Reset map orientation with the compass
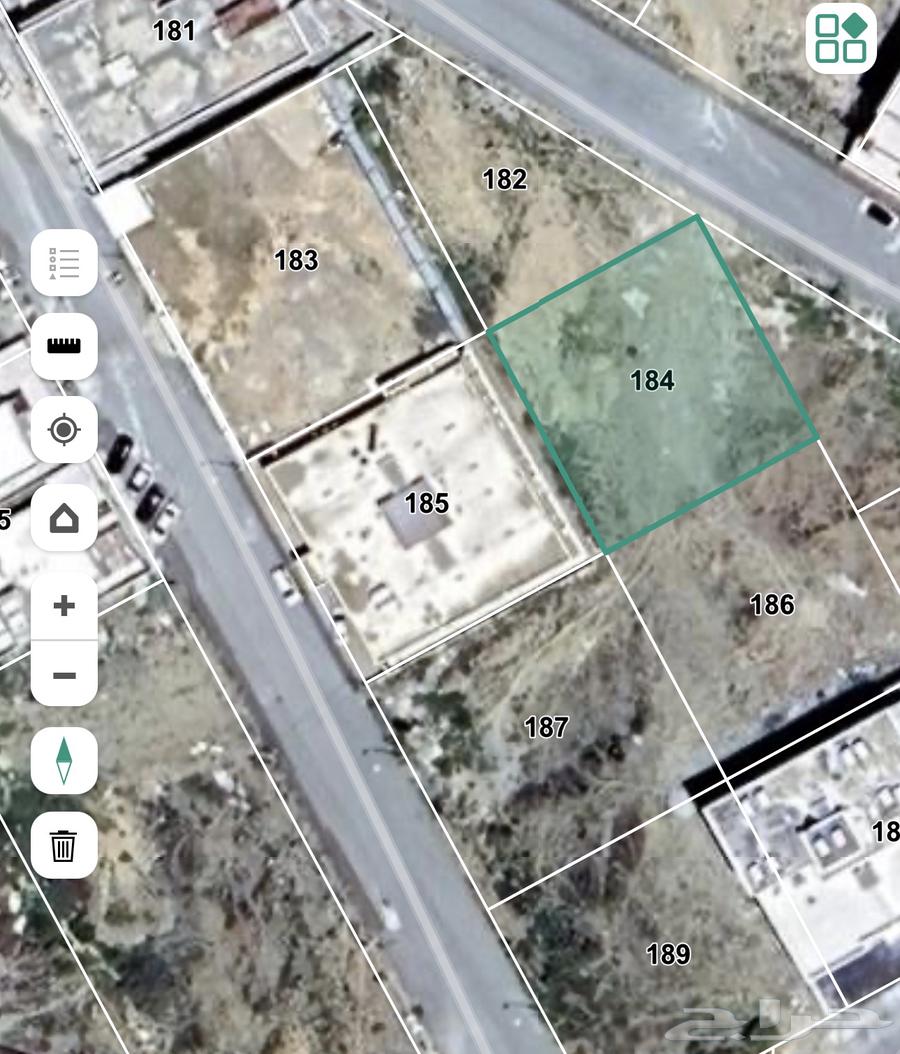 pyautogui.click(x=64, y=761)
